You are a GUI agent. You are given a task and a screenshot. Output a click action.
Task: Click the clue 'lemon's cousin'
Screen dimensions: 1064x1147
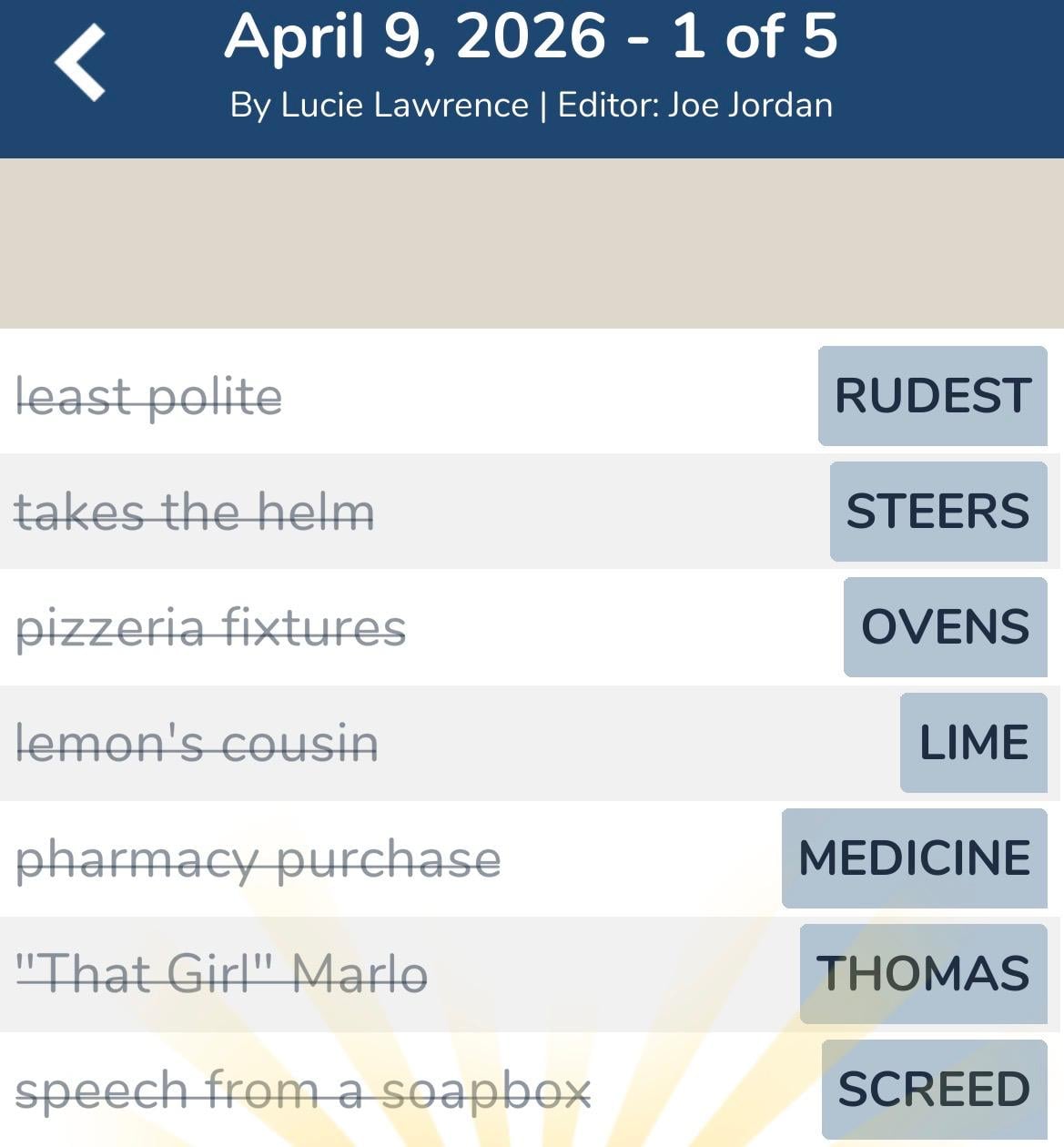(197, 744)
